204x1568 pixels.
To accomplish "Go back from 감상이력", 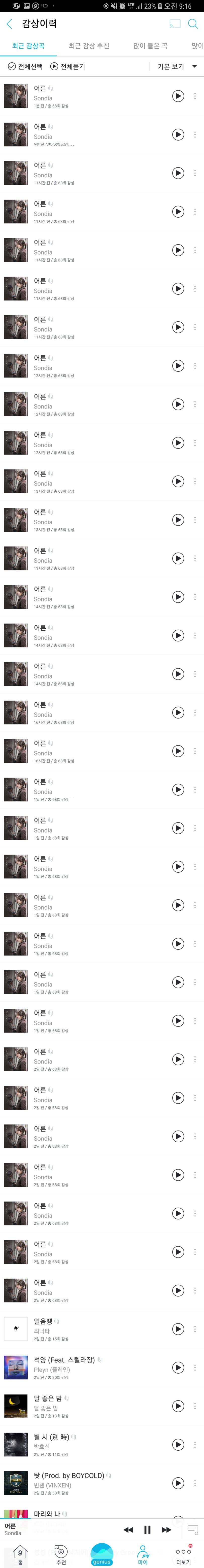I will pyautogui.click(x=9, y=24).
